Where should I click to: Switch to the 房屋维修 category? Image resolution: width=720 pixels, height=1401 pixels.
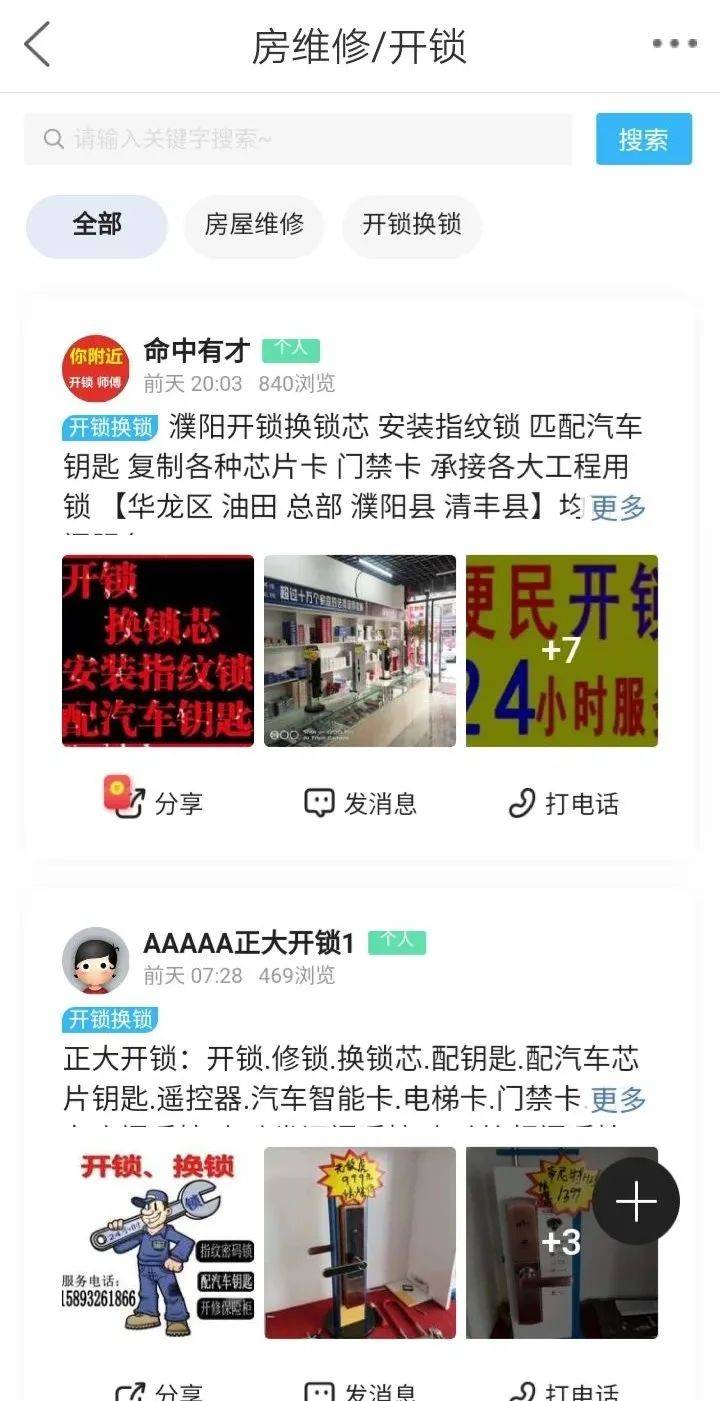pos(254,225)
